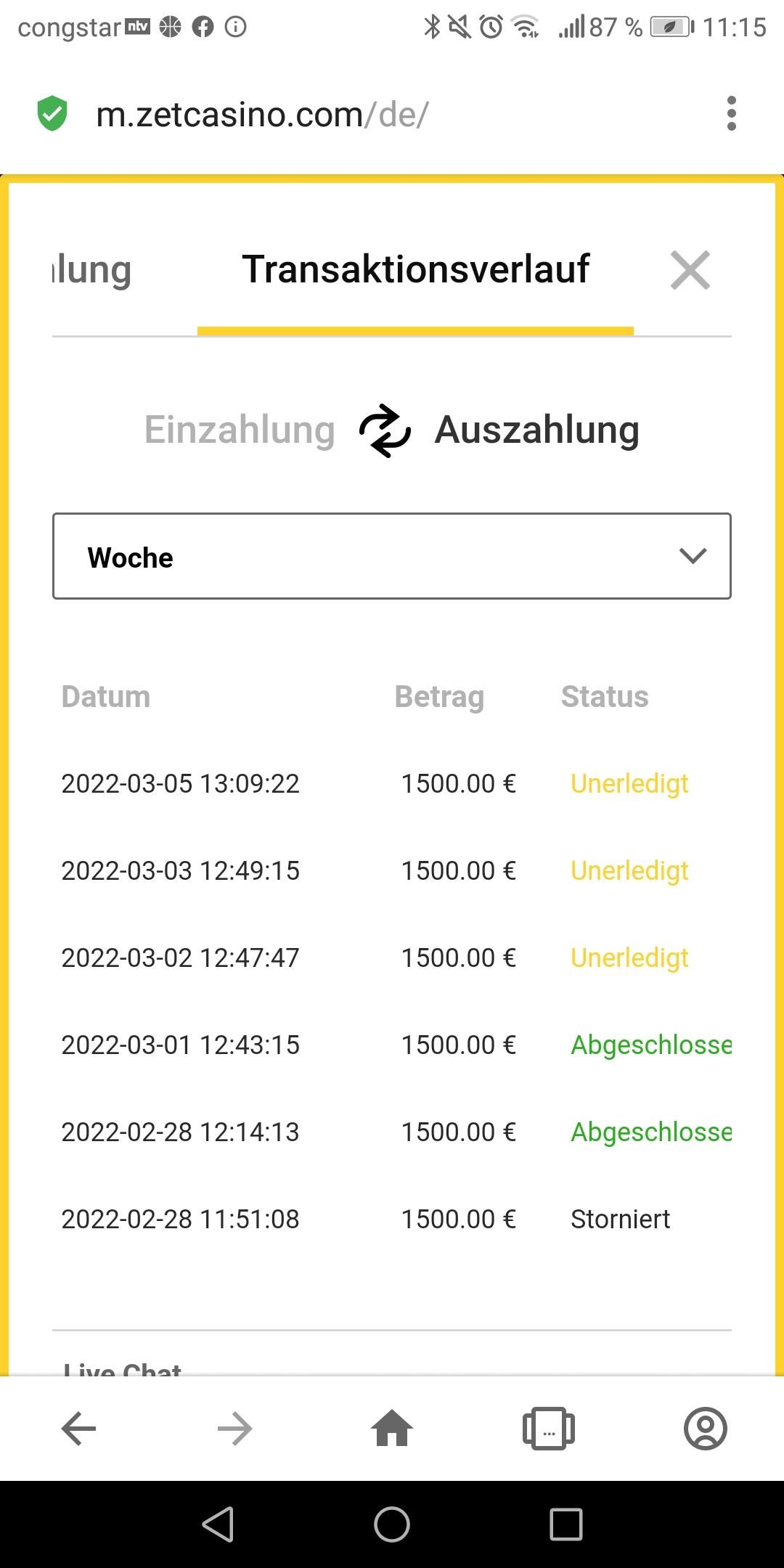This screenshot has height=1568, width=784.
Task: View site security shield info
Action: pyautogui.click(x=52, y=114)
